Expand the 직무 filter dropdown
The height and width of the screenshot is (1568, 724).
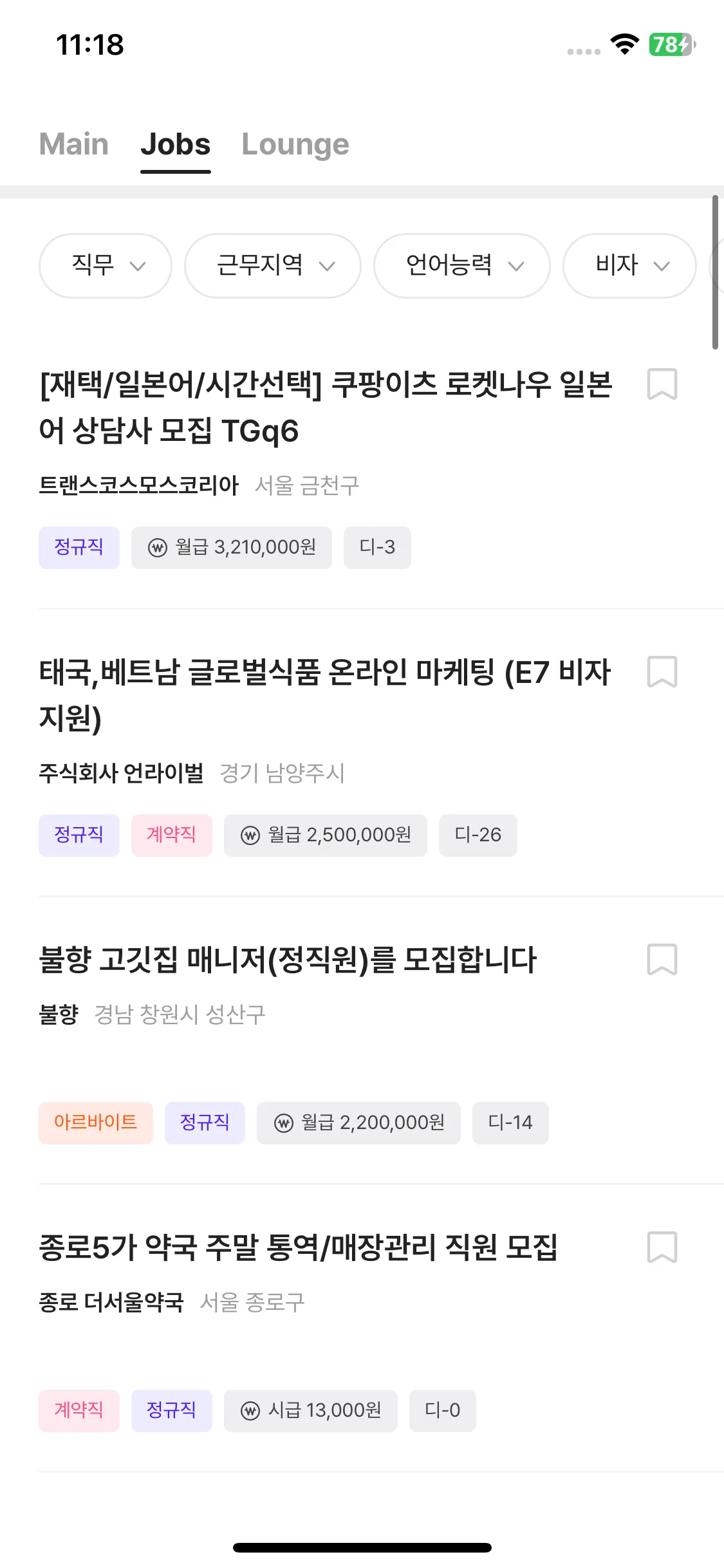[x=106, y=265]
